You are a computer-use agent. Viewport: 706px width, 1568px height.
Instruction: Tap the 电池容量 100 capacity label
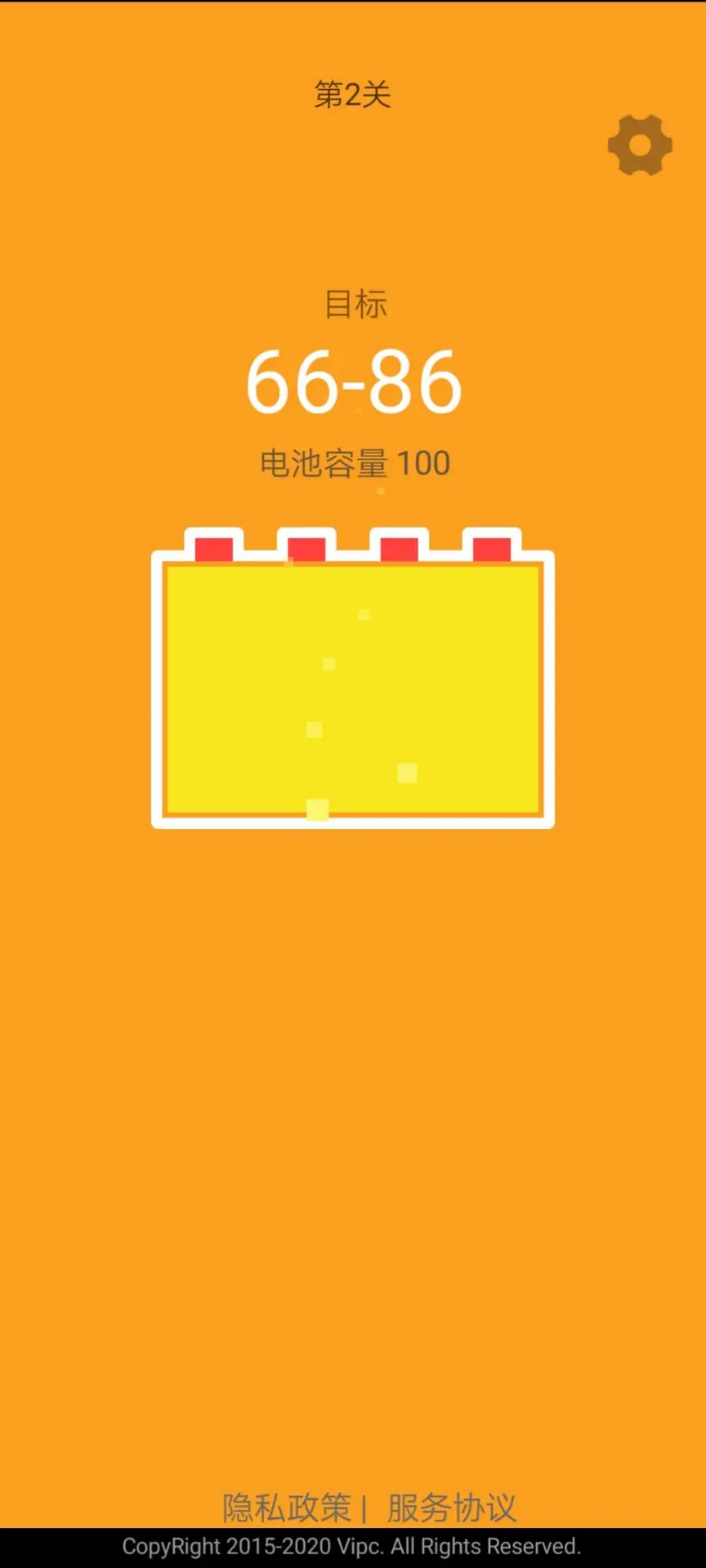(x=353, y=462)
